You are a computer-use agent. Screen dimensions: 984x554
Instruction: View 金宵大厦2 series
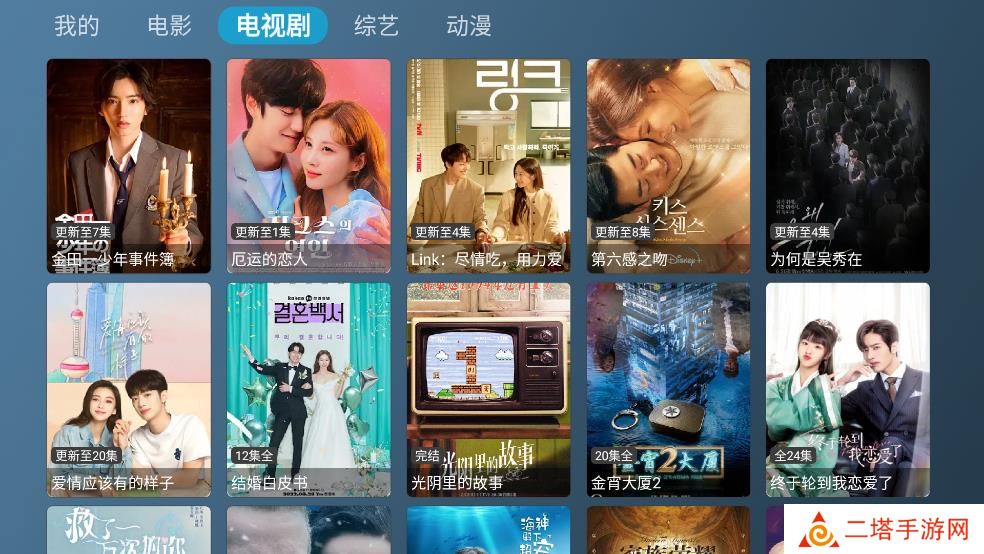coord(669,390)
